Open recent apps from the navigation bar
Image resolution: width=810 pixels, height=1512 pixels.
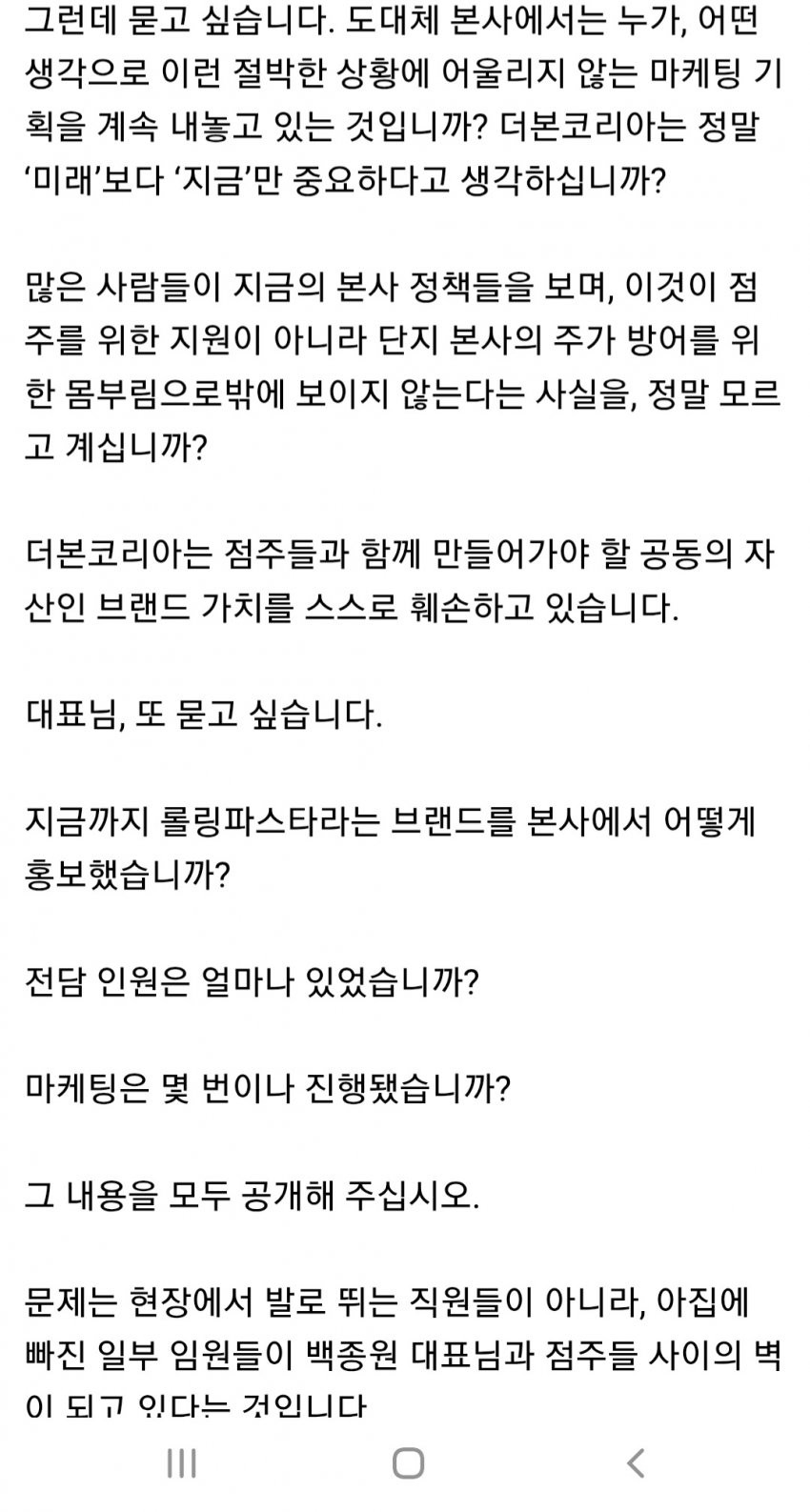181,1463
